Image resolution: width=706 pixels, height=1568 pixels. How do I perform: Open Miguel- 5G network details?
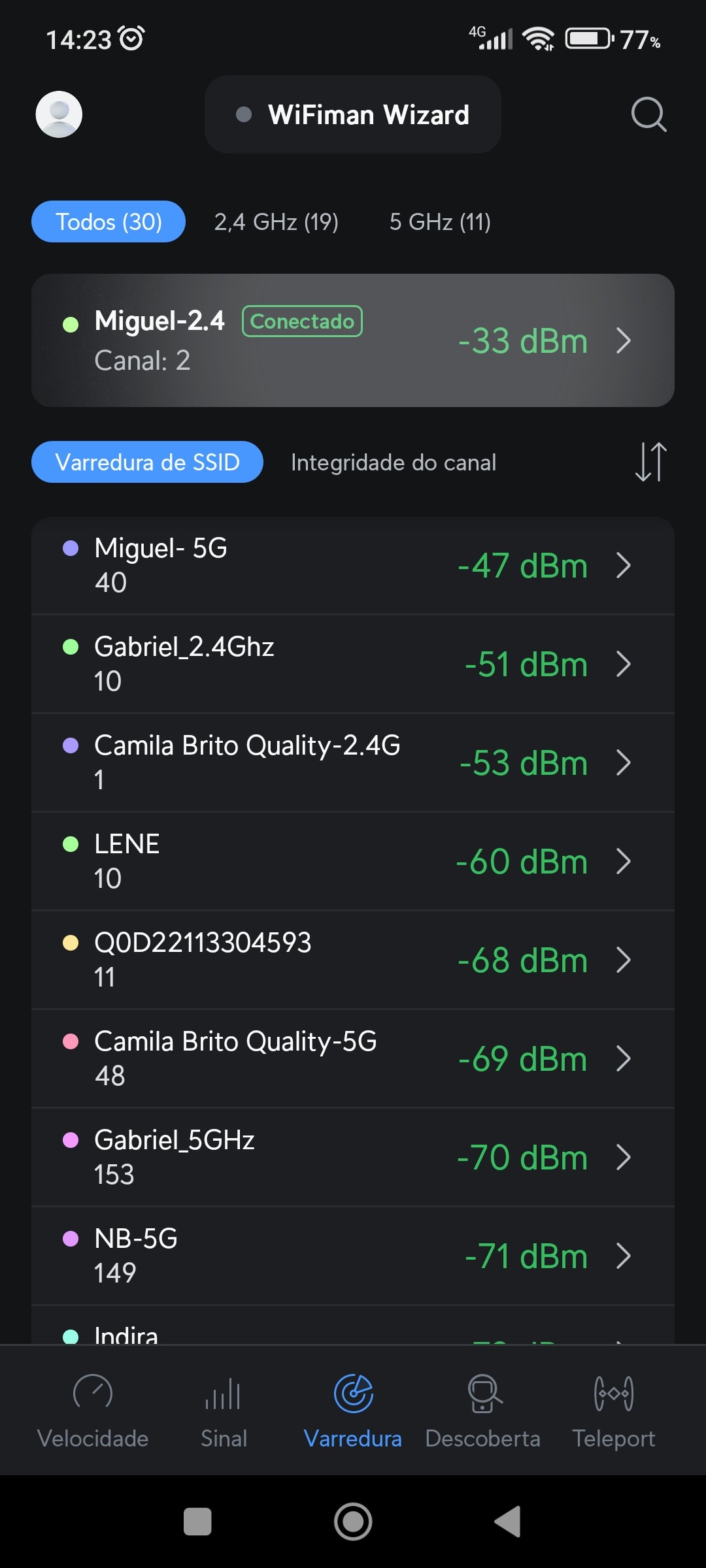353,565
